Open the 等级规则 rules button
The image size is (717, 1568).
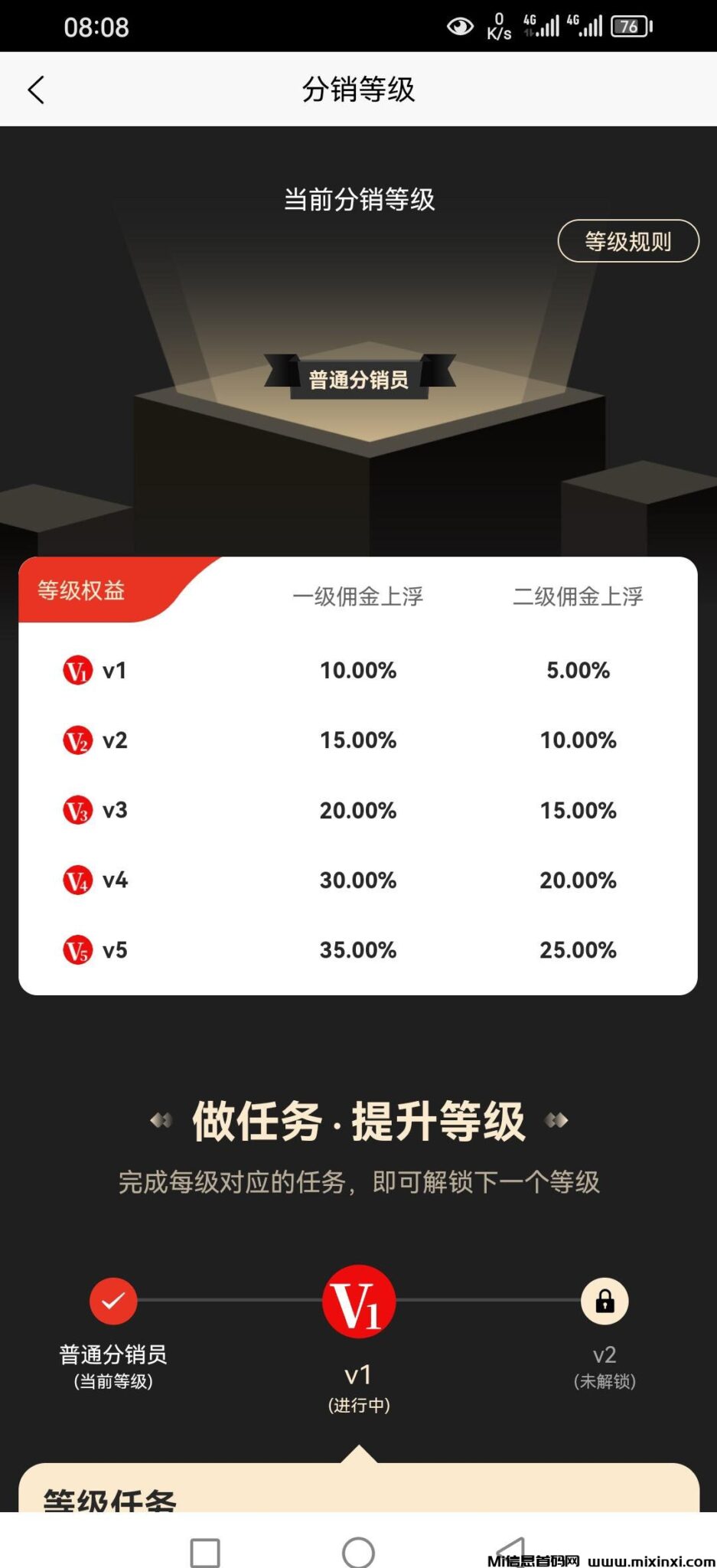click(x=627, y=241)
